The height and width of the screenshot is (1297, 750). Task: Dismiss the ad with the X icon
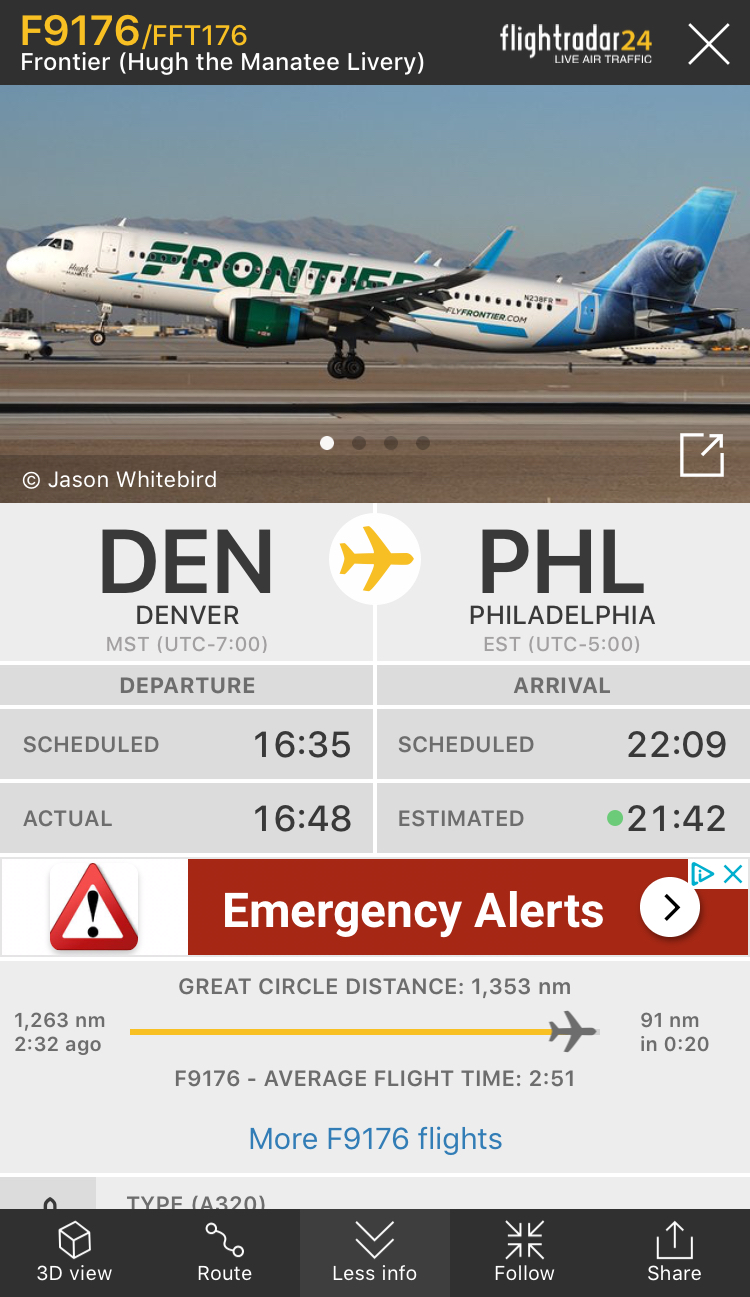(x=733, y=874)
